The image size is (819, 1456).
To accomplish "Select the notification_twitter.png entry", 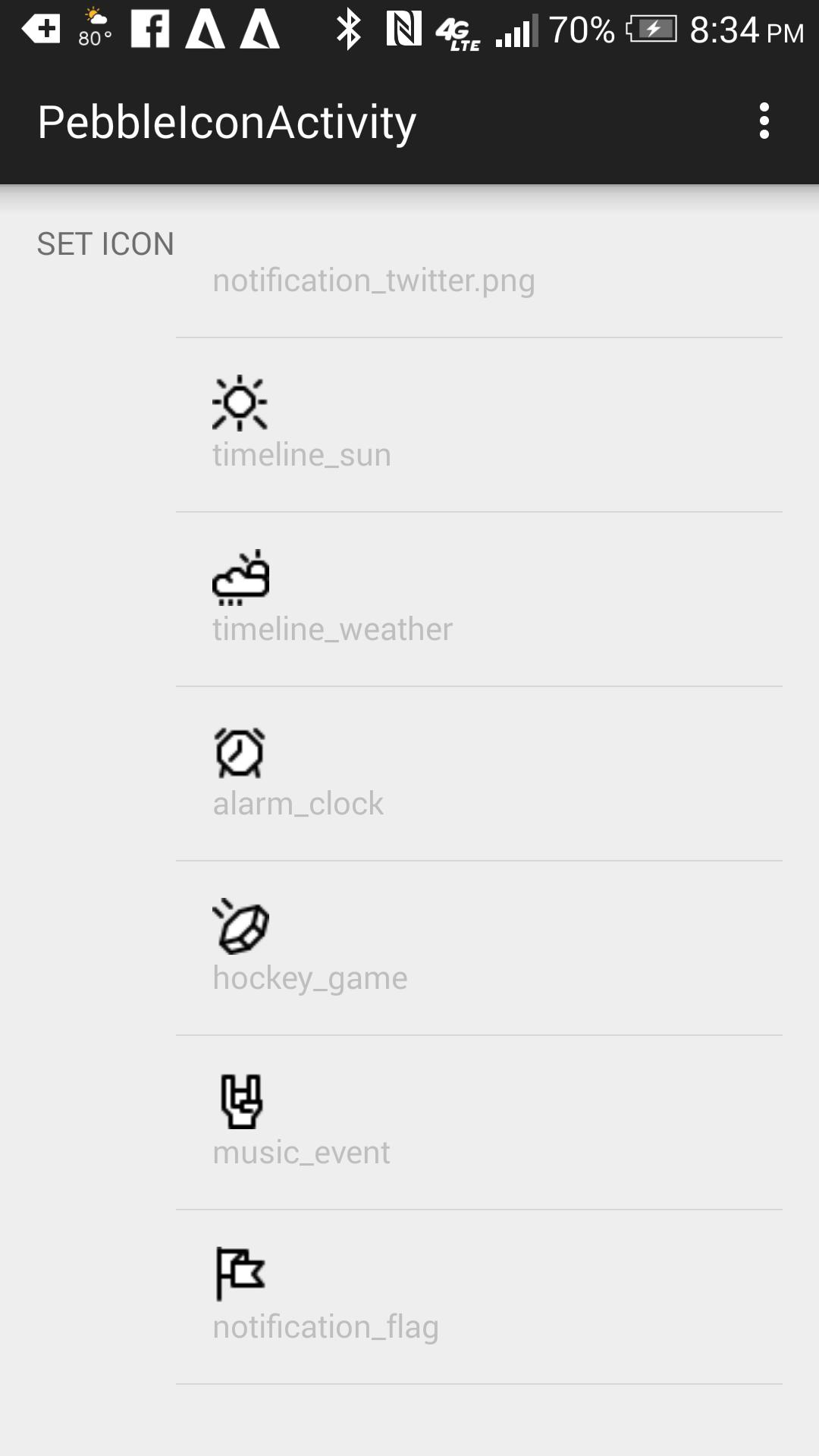I will click(x=375, y=281).
